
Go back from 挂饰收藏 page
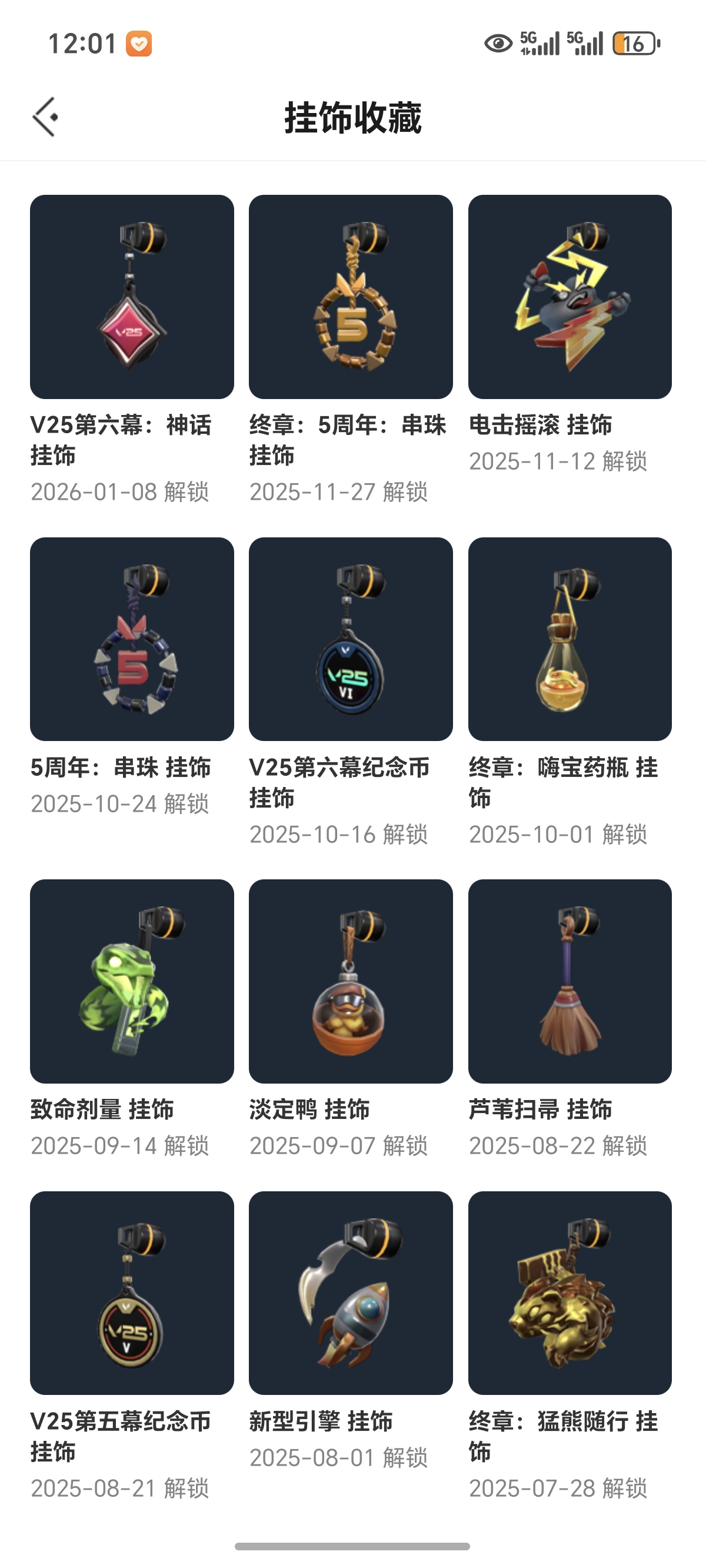(x=45, y=117)
